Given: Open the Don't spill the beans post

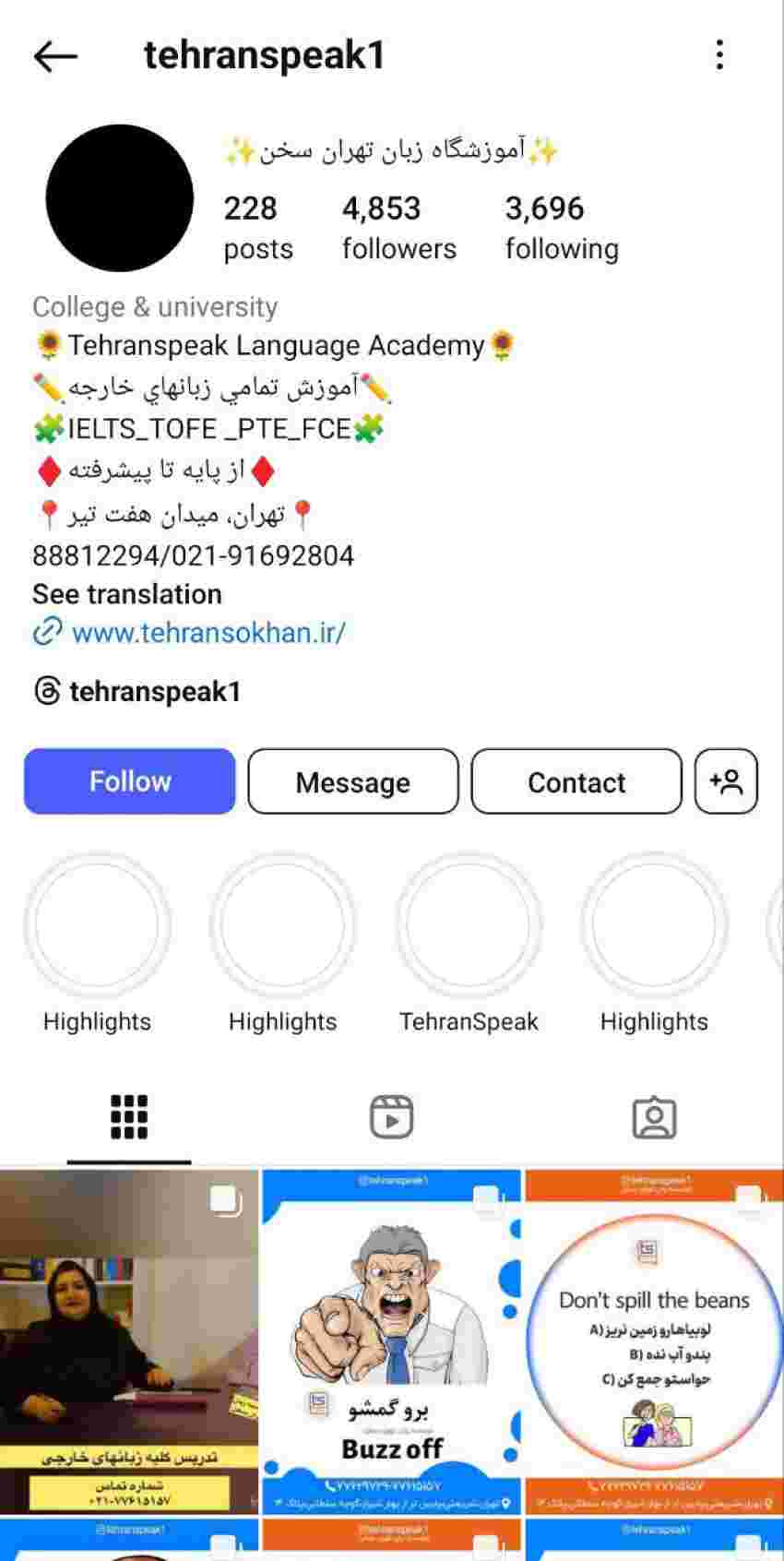Looking at the screenshot, I should tap(654, 1342).
